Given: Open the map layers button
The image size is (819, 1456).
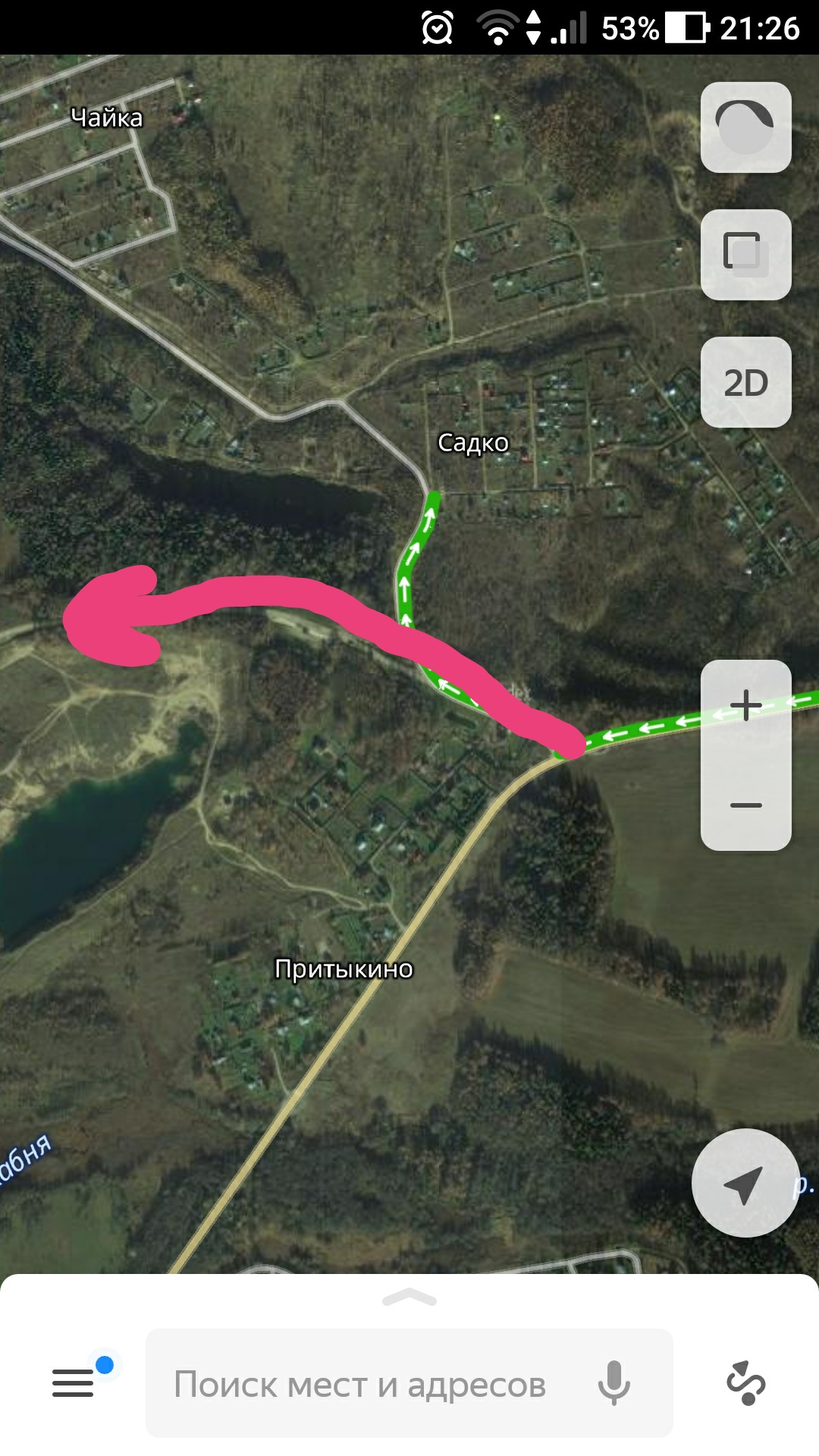Looking at the screenshot, I should point(745,255).
